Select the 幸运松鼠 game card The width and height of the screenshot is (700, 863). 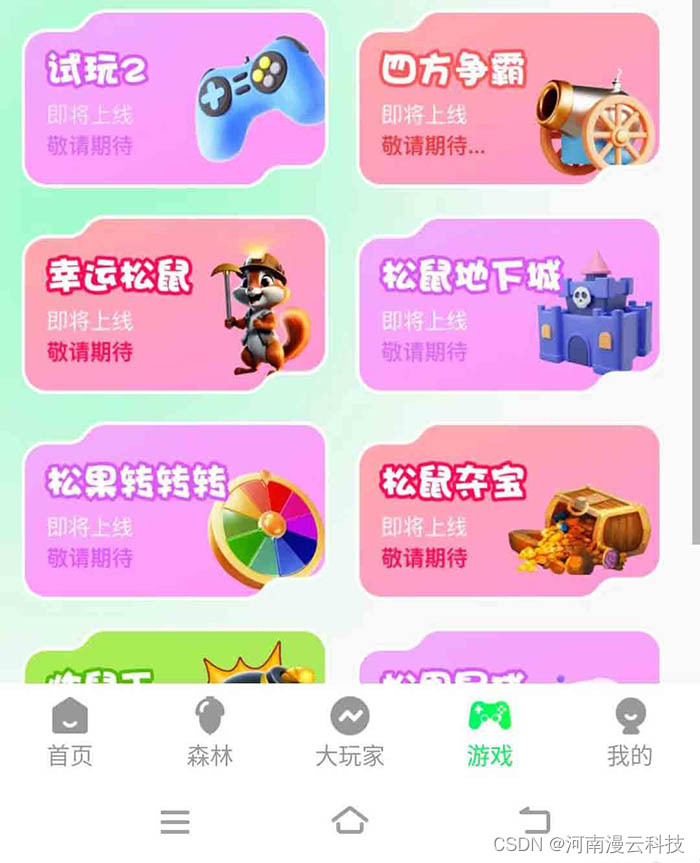175,305
